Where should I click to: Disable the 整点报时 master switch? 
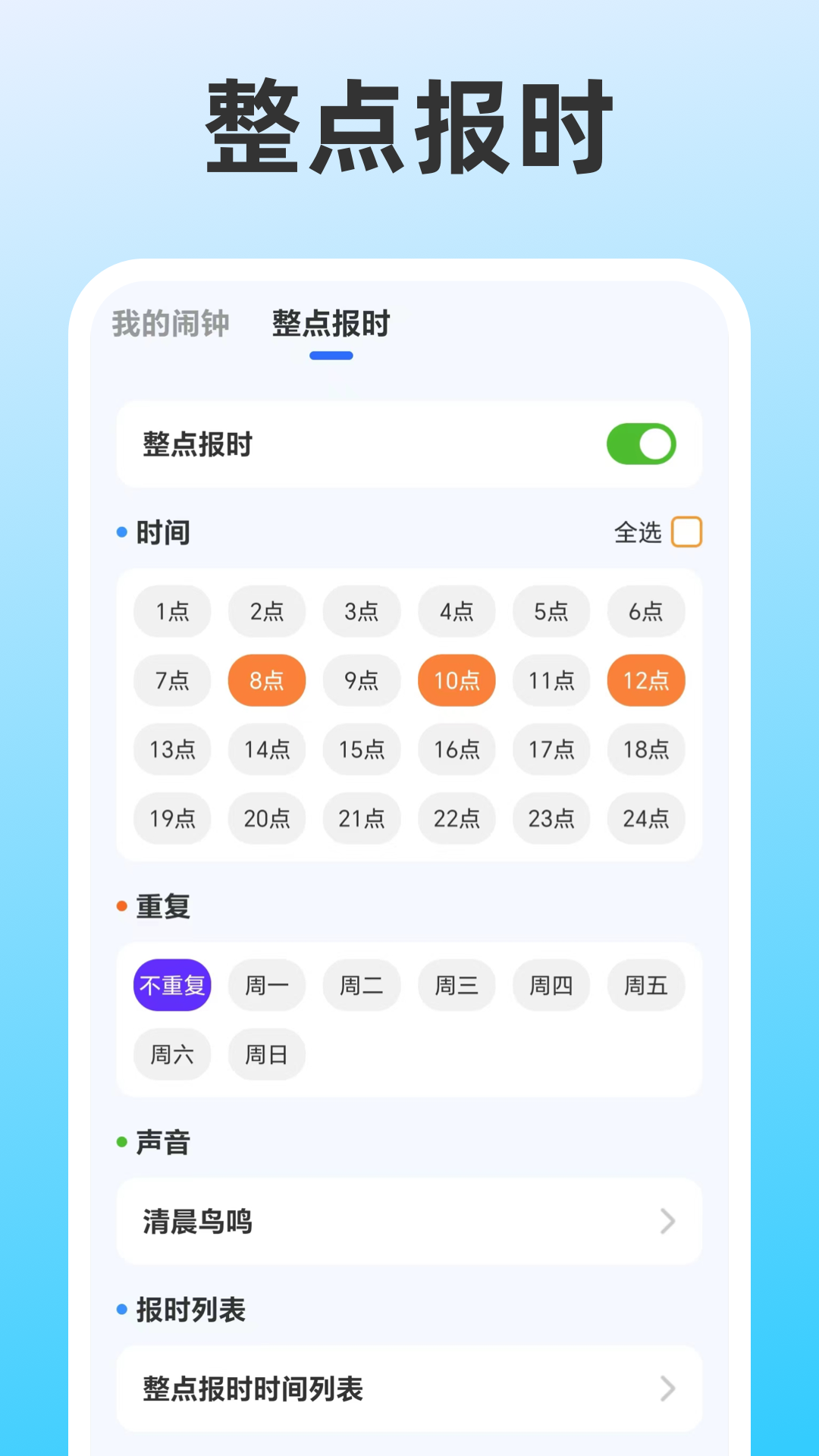click(641, 444)
